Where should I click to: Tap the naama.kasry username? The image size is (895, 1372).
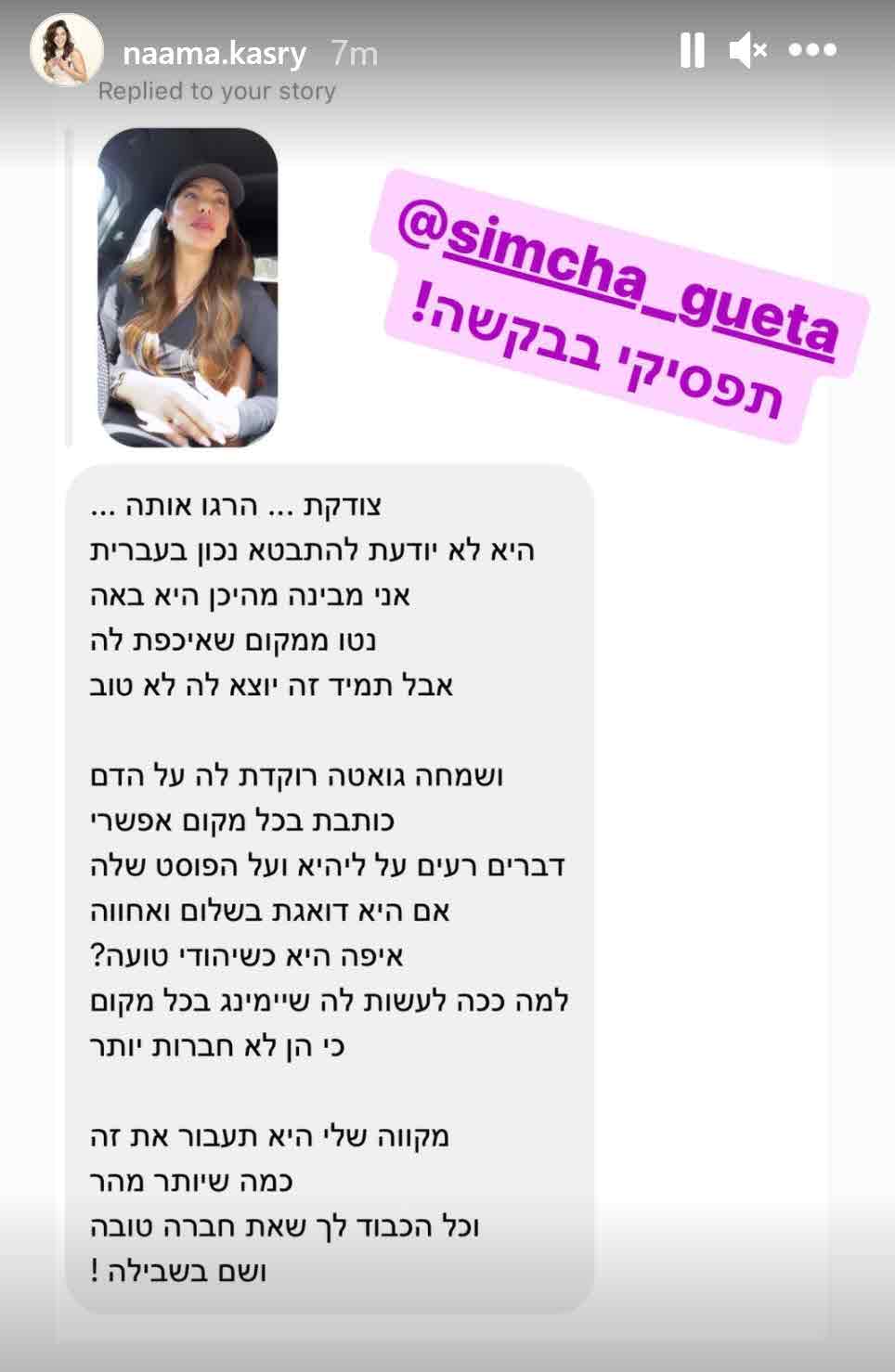214,54
